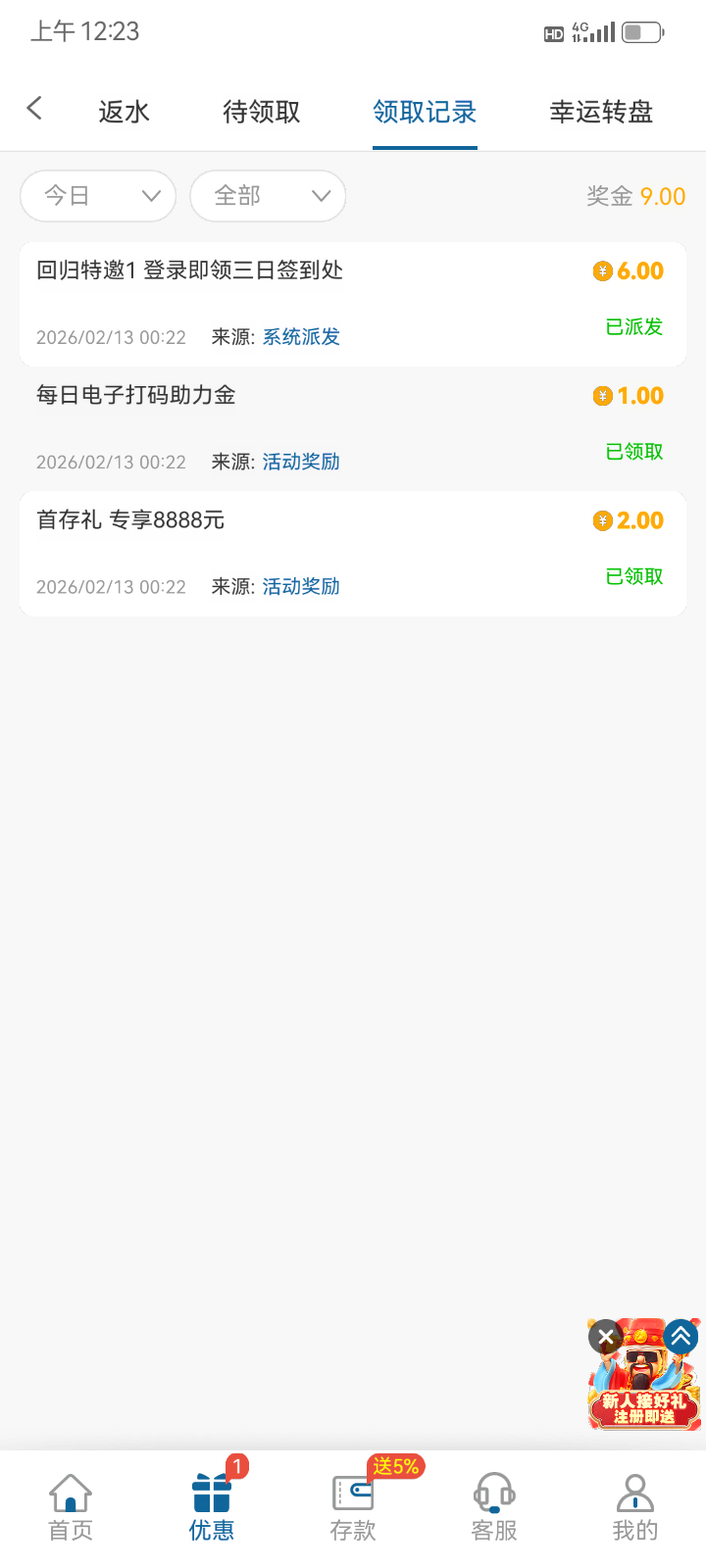Tap the 活动奖励 link on 首存礼 record
This screenshot has width=706, height=1568.
tap(300, 585)
